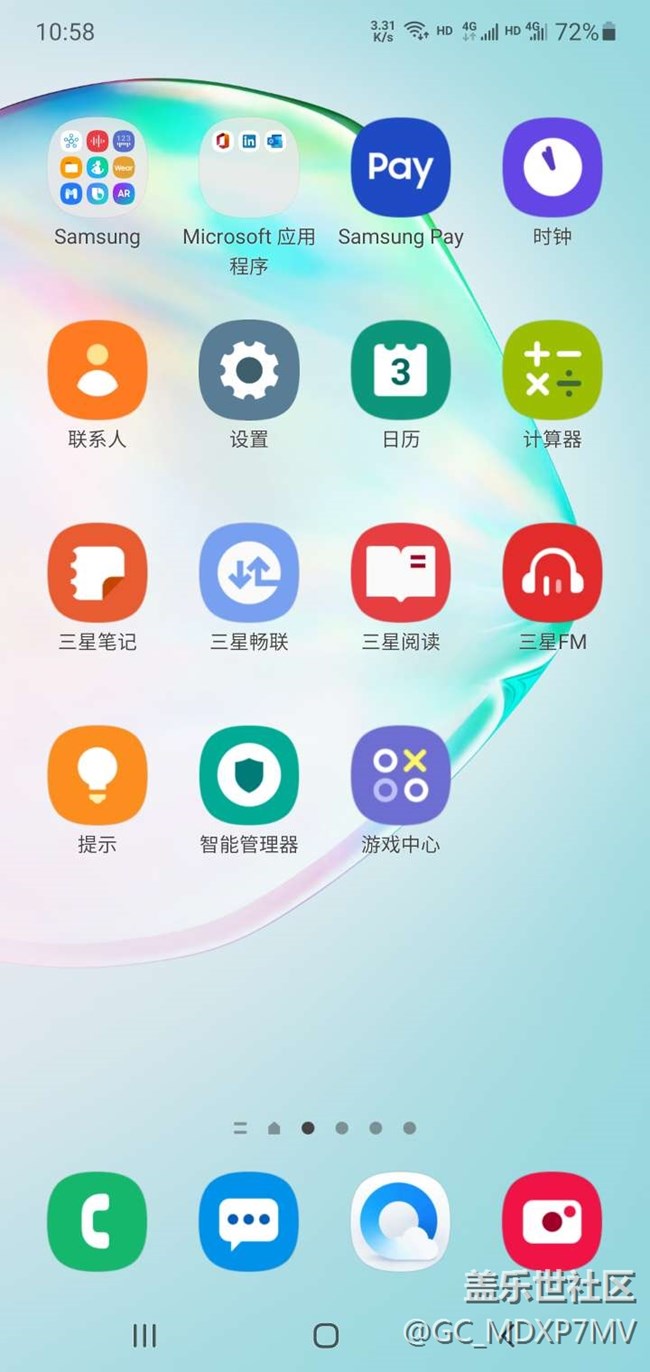Tap the system home button
650x1372 pixels.
coord(326,1335)
